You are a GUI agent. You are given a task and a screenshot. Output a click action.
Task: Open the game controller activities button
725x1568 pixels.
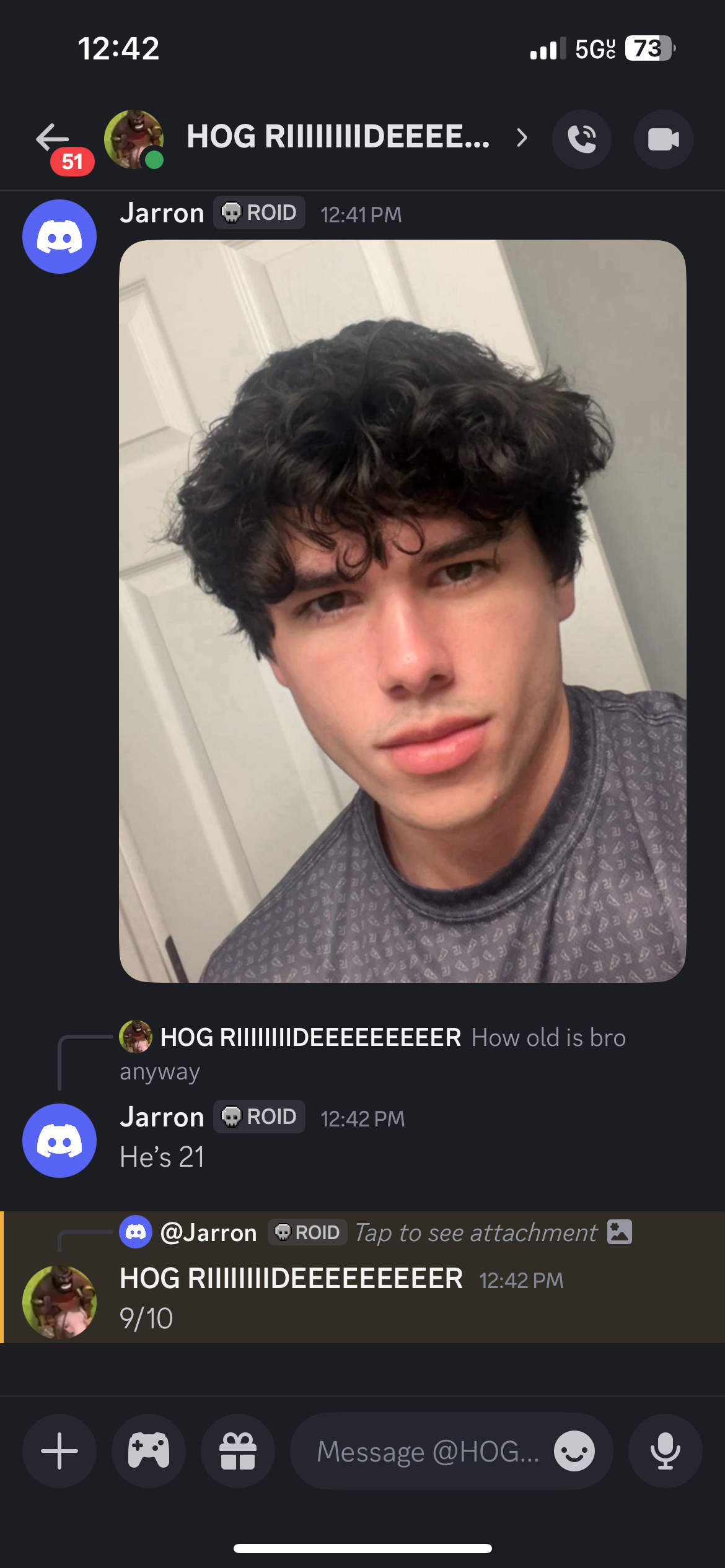[149, 1451]
